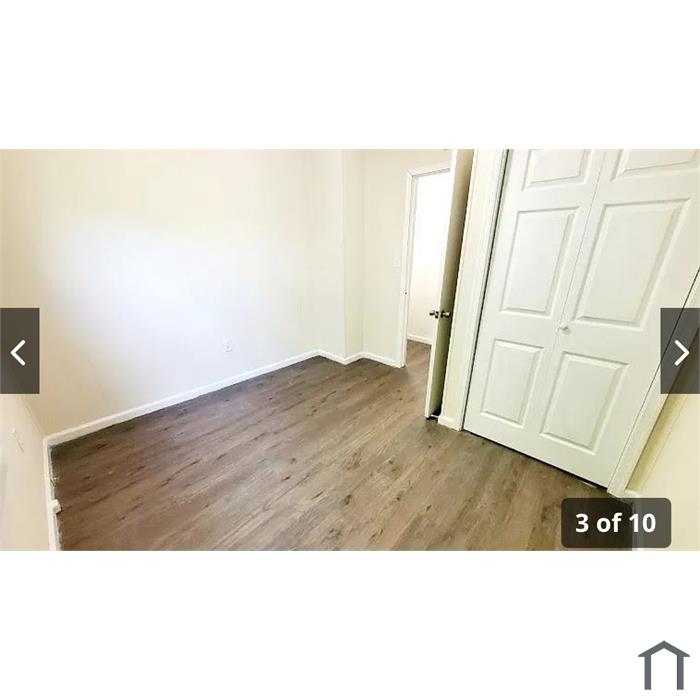Image resolution: width=700 pixels, height=700 pixels.
Task: Advance to the next photo
Action: 680,351
